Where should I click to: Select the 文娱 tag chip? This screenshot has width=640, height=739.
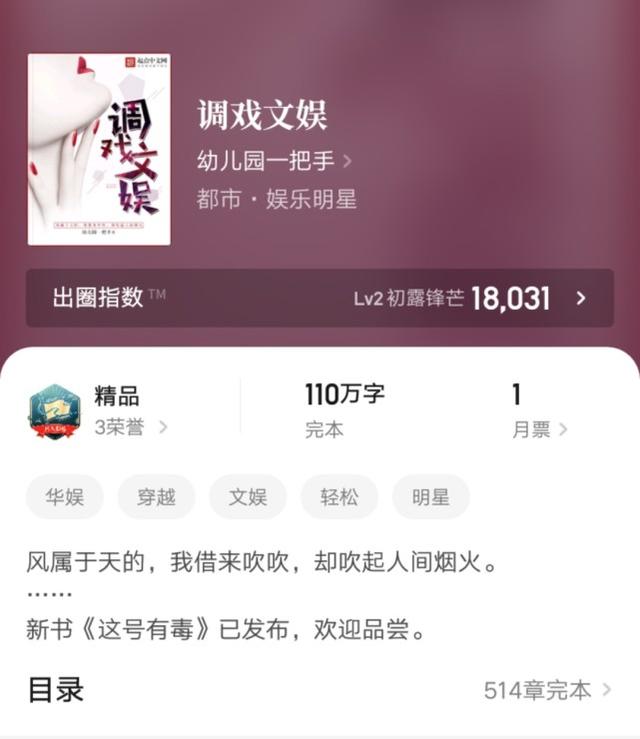coord(248,497)
